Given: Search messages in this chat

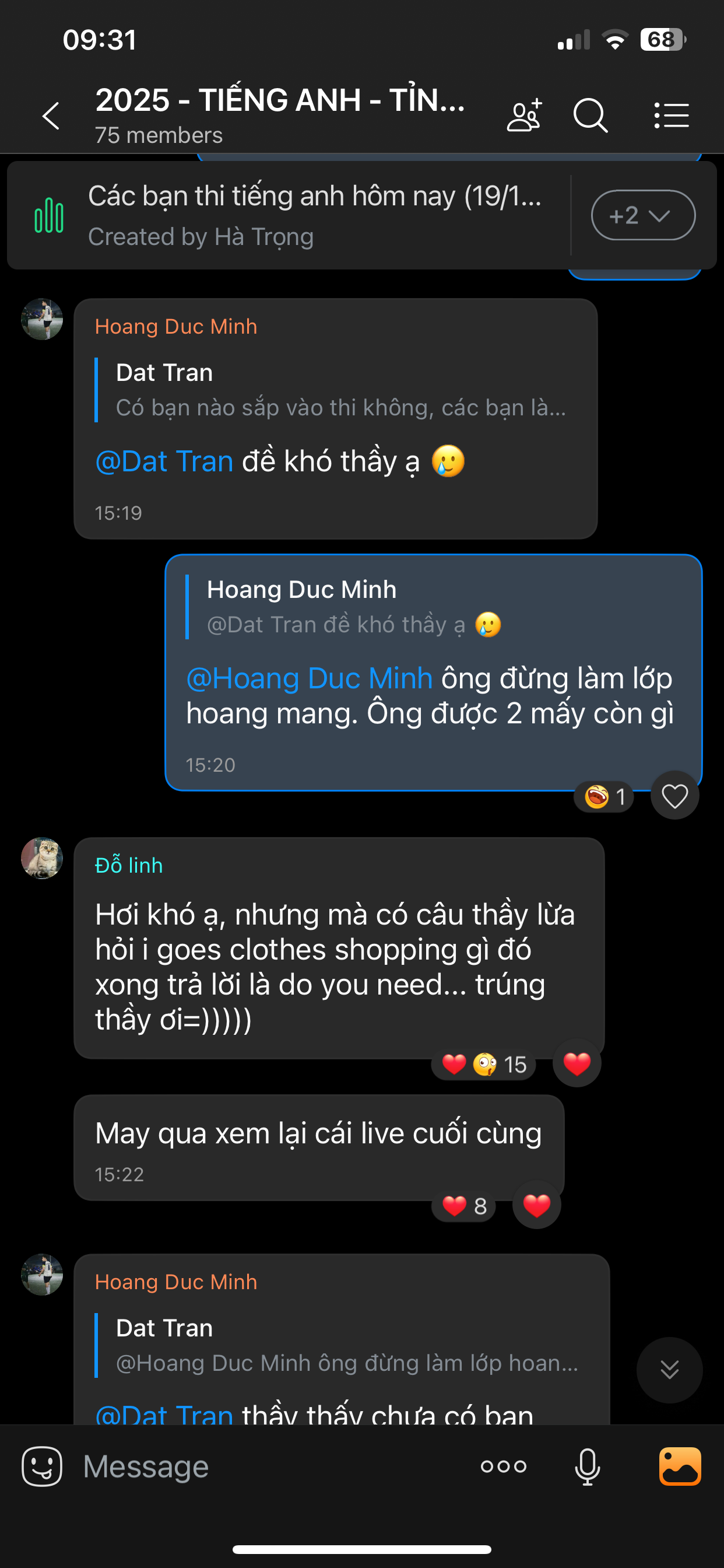Looking at the screenshot, I should [590, 115].
